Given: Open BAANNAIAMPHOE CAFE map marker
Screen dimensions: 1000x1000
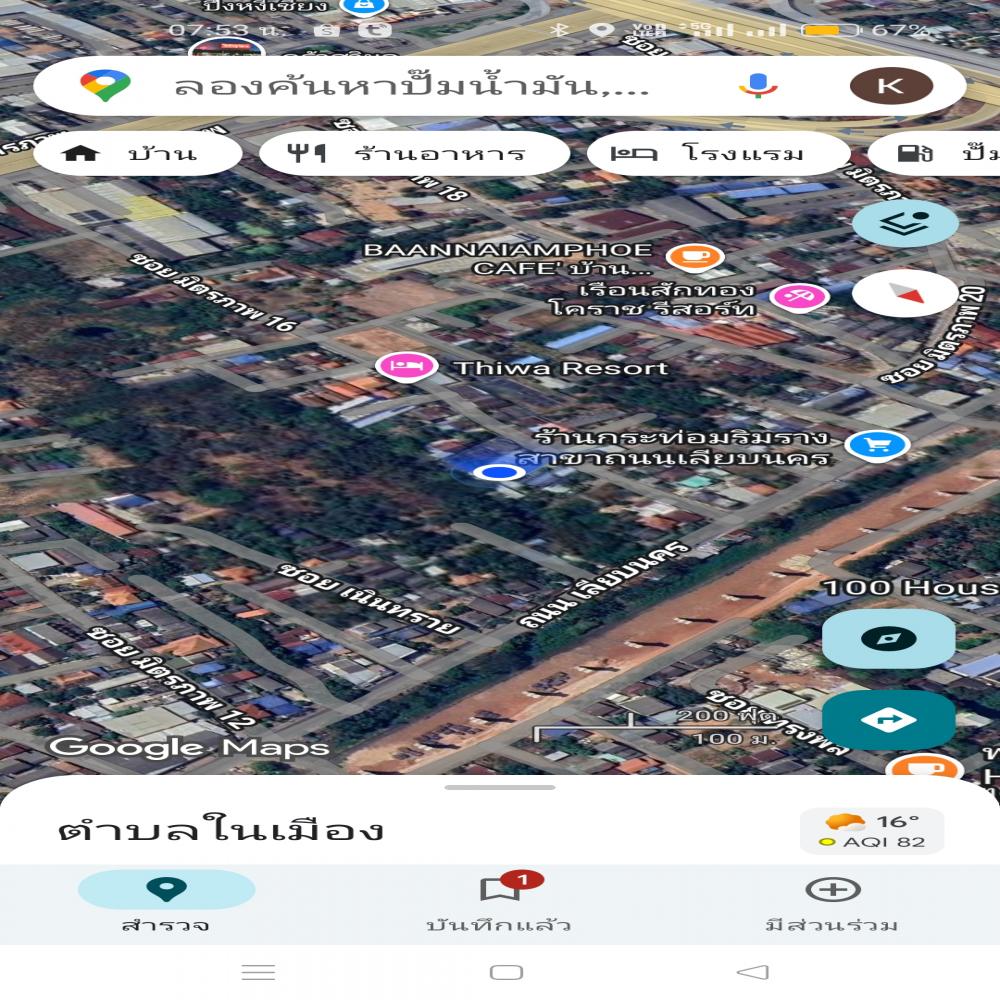Looking at the screenshot, I should (x=694, y=257).
